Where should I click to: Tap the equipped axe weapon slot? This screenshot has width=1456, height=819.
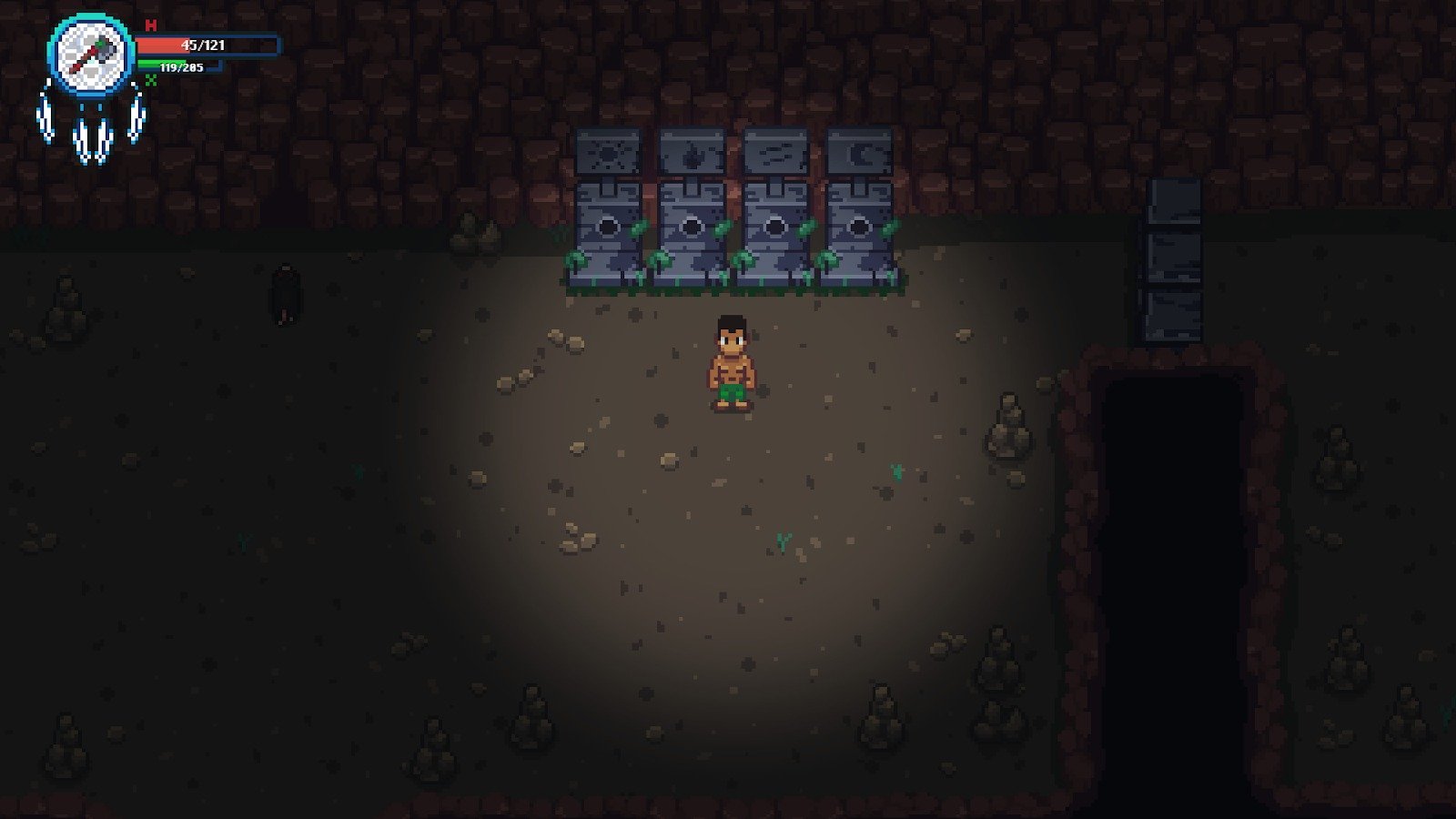pos(90,55)
